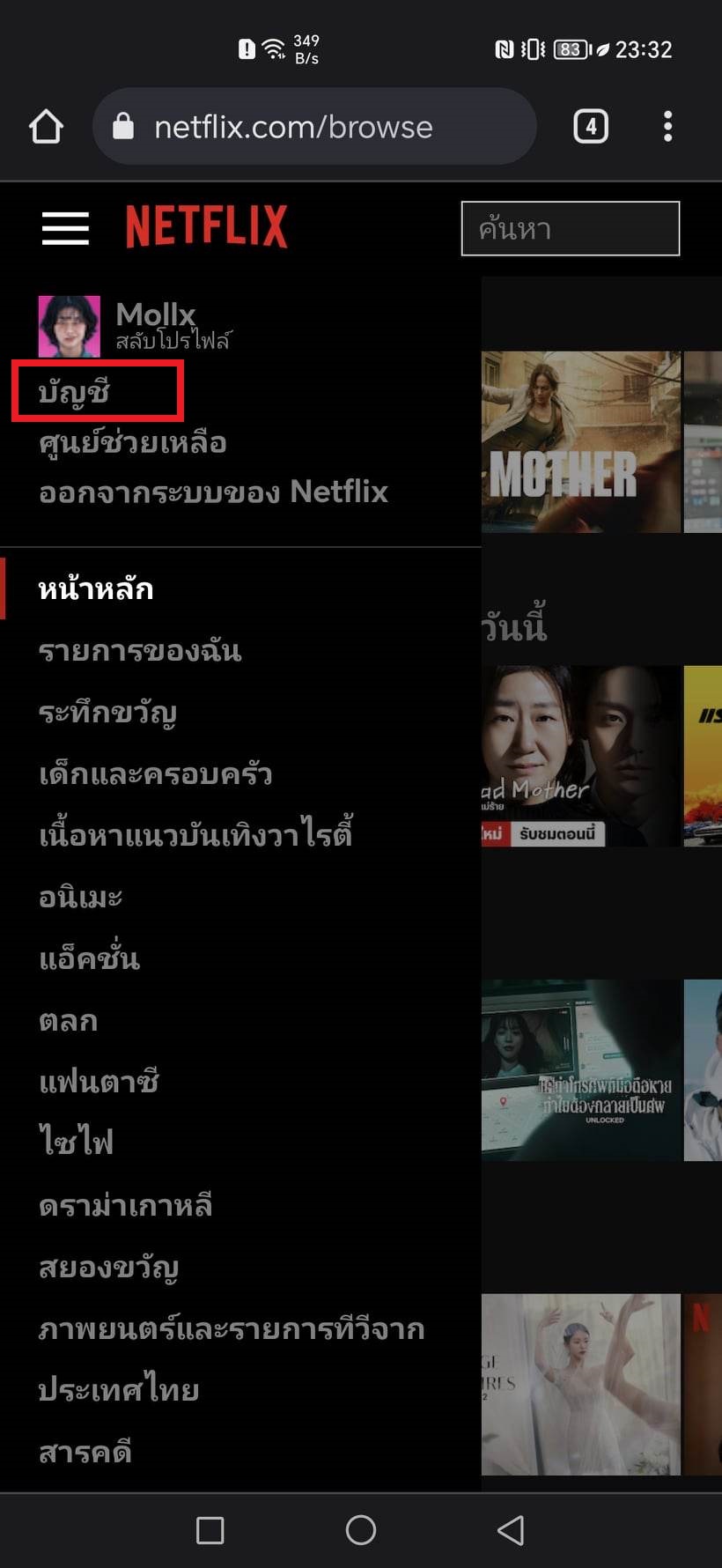Go to หน้าหลัก home
Image resolution: width=722 pixels, height=1568 pixels.
coord(96,588)
